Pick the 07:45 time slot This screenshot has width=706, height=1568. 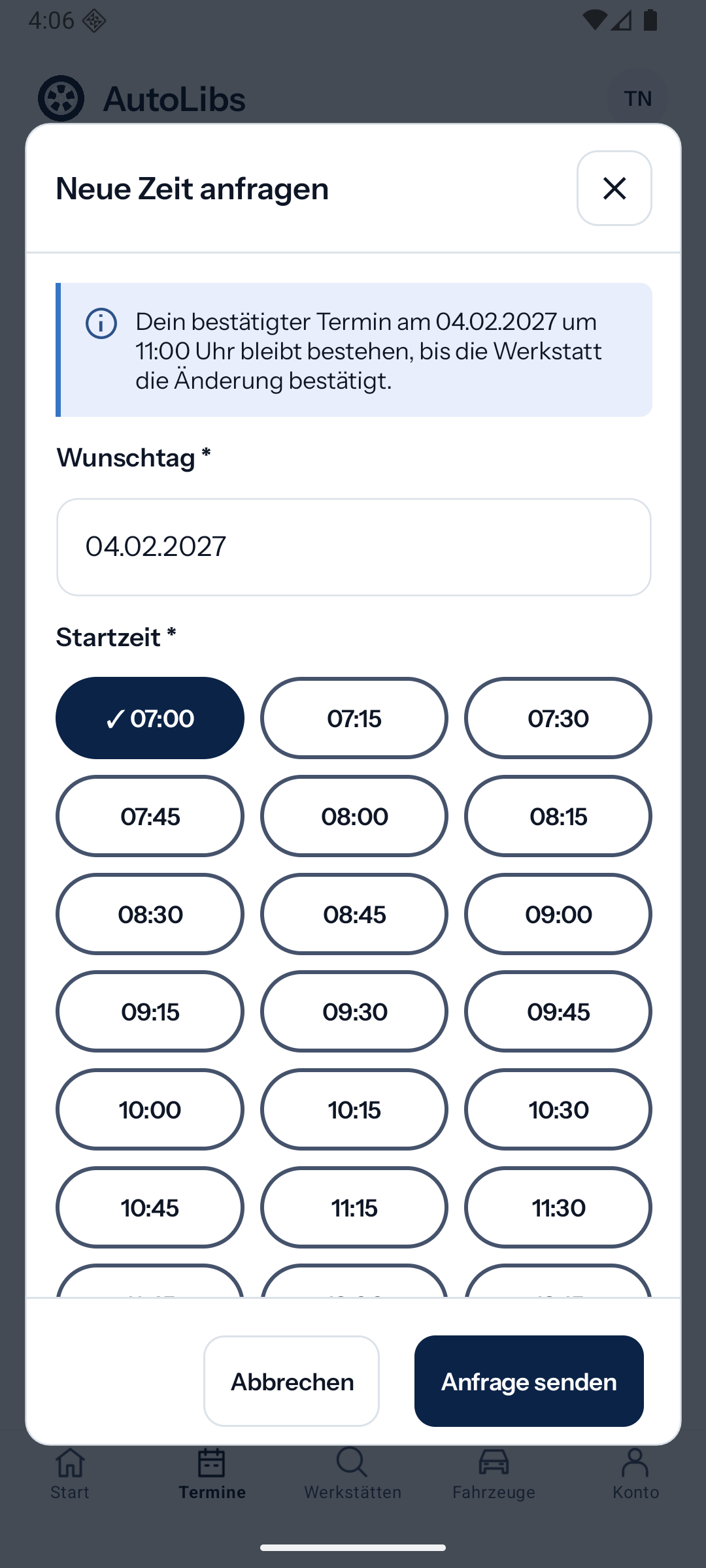tap(150, 816)
